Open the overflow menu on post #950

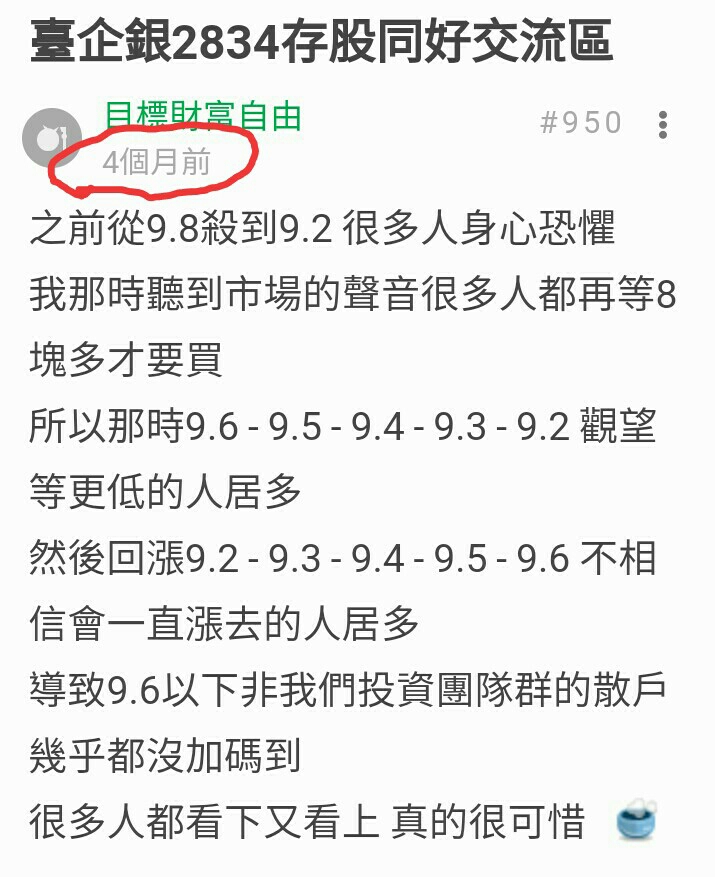click(663, 124)
